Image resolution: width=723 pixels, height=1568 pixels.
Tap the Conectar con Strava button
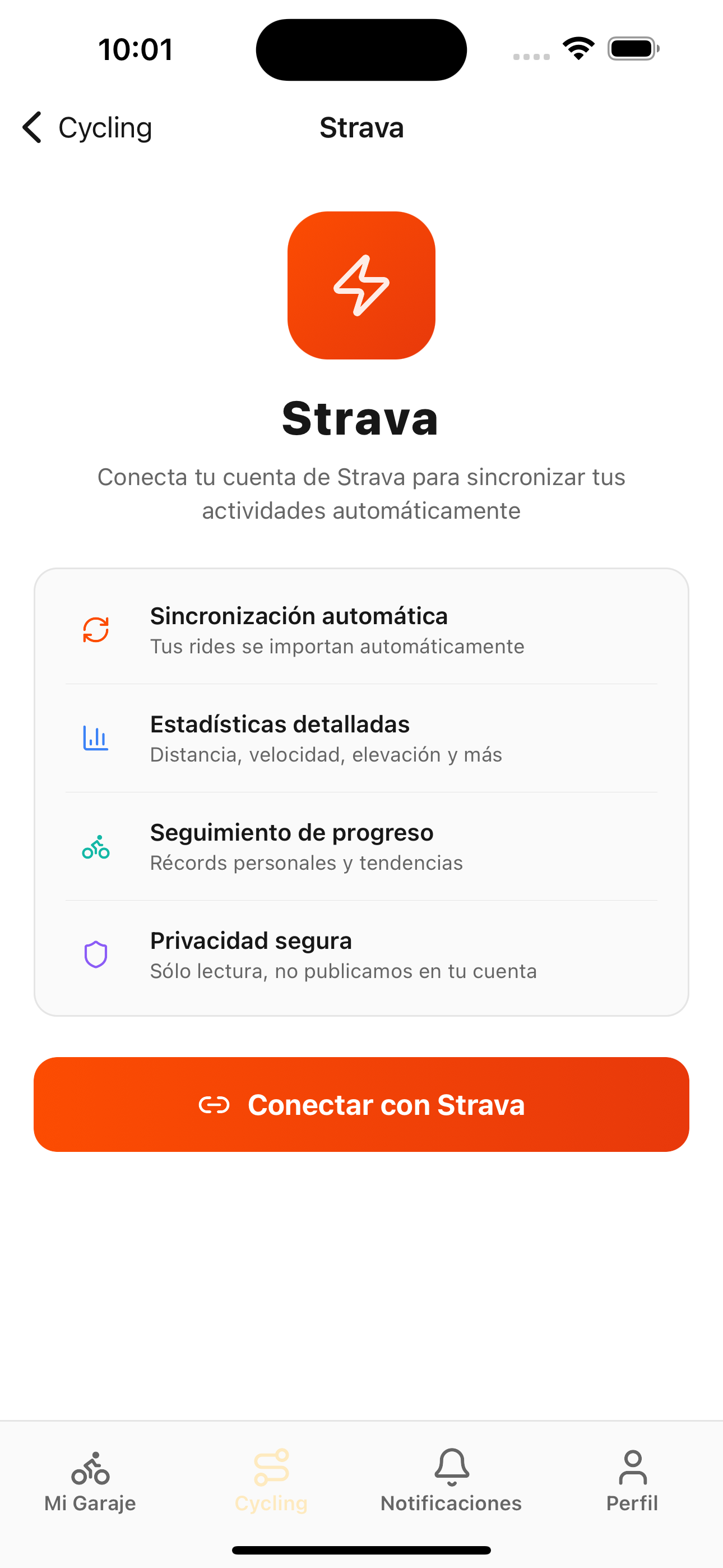[x=361, y=1104]
